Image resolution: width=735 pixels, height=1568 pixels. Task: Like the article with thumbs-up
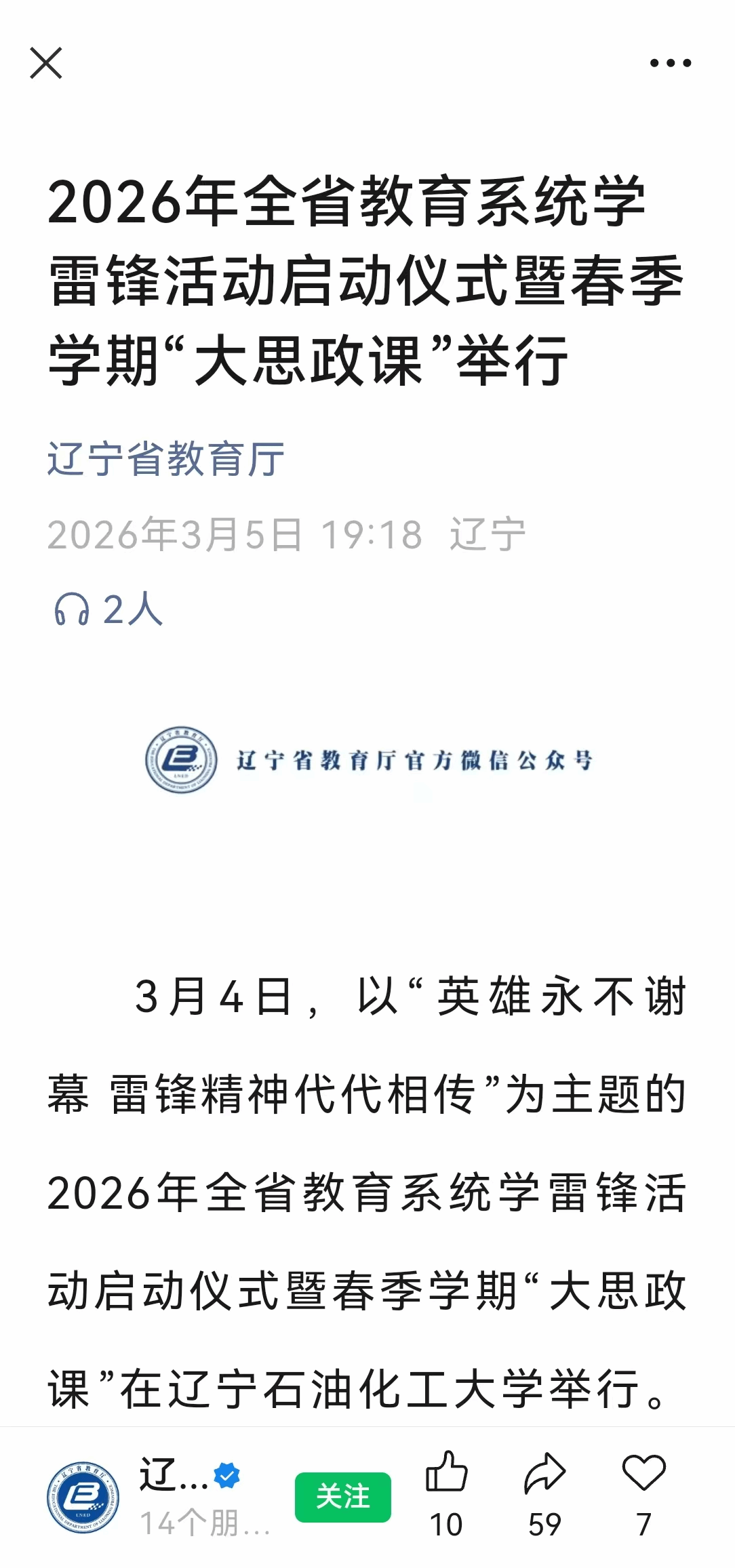[x=446, y=1472]
